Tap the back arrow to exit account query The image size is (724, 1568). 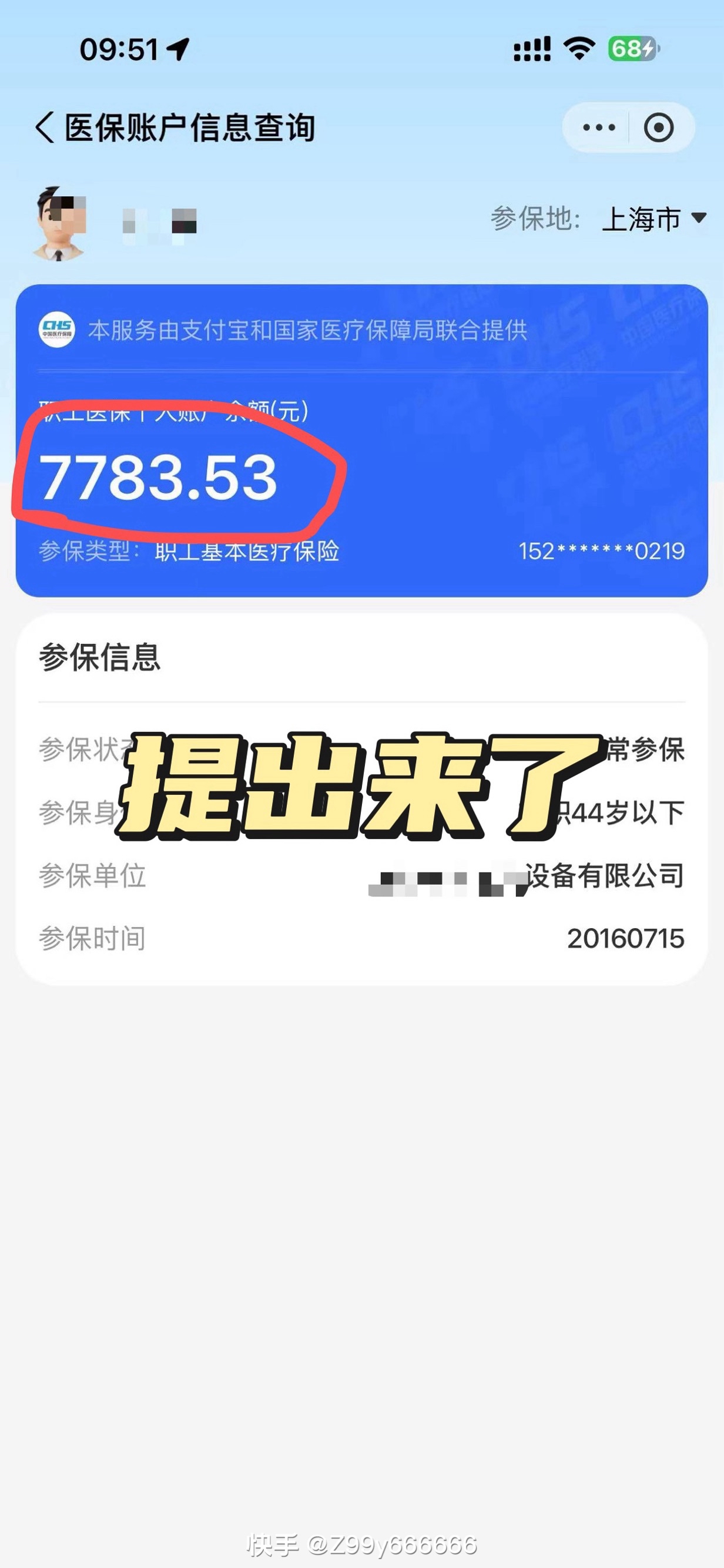coord(44,127)
